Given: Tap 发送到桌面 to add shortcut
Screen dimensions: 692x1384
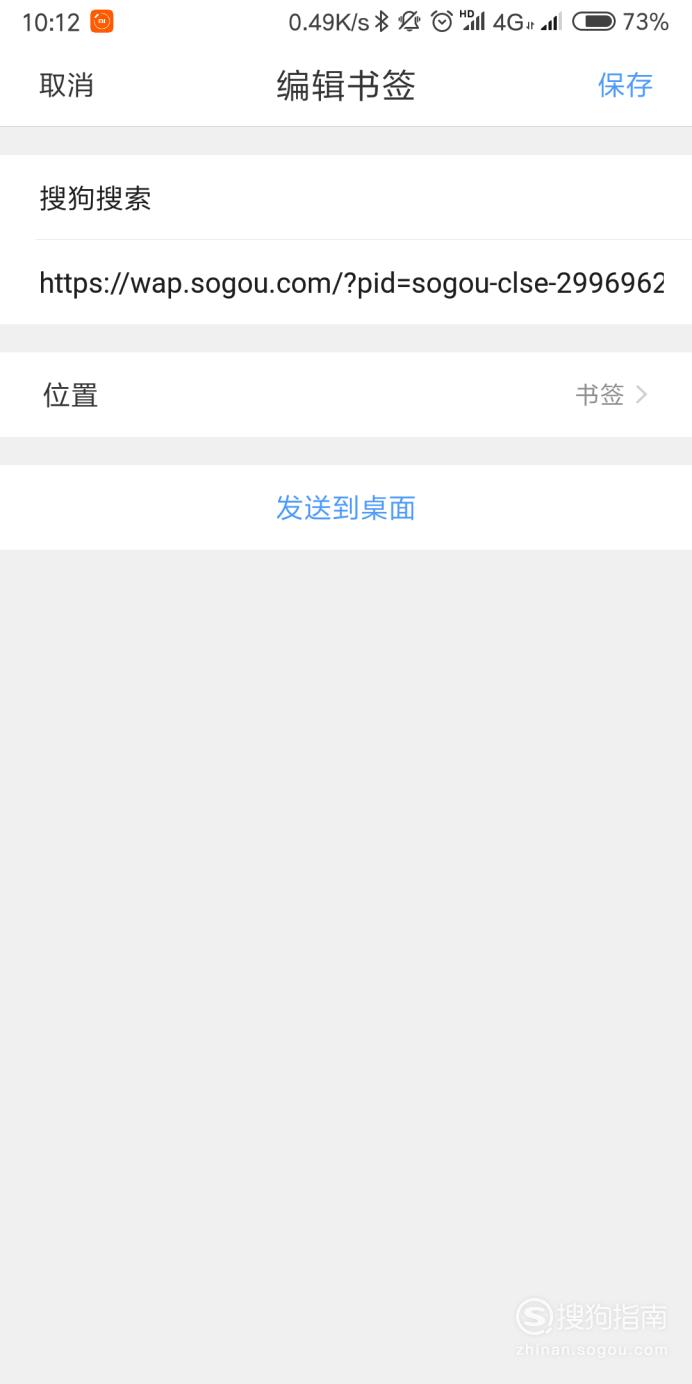Looking at the screenshot, I should (346, 508).
